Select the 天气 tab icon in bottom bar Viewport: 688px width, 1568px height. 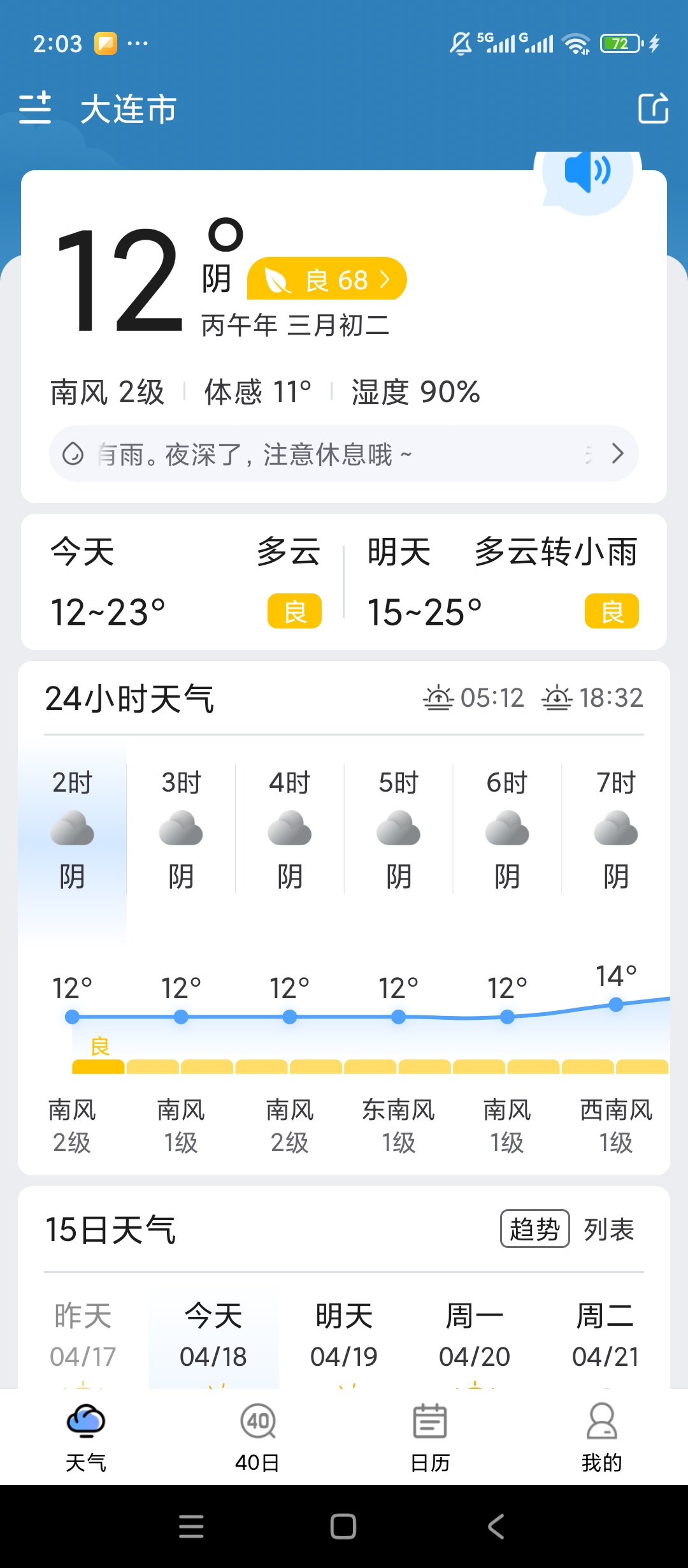coord(86,1421)
